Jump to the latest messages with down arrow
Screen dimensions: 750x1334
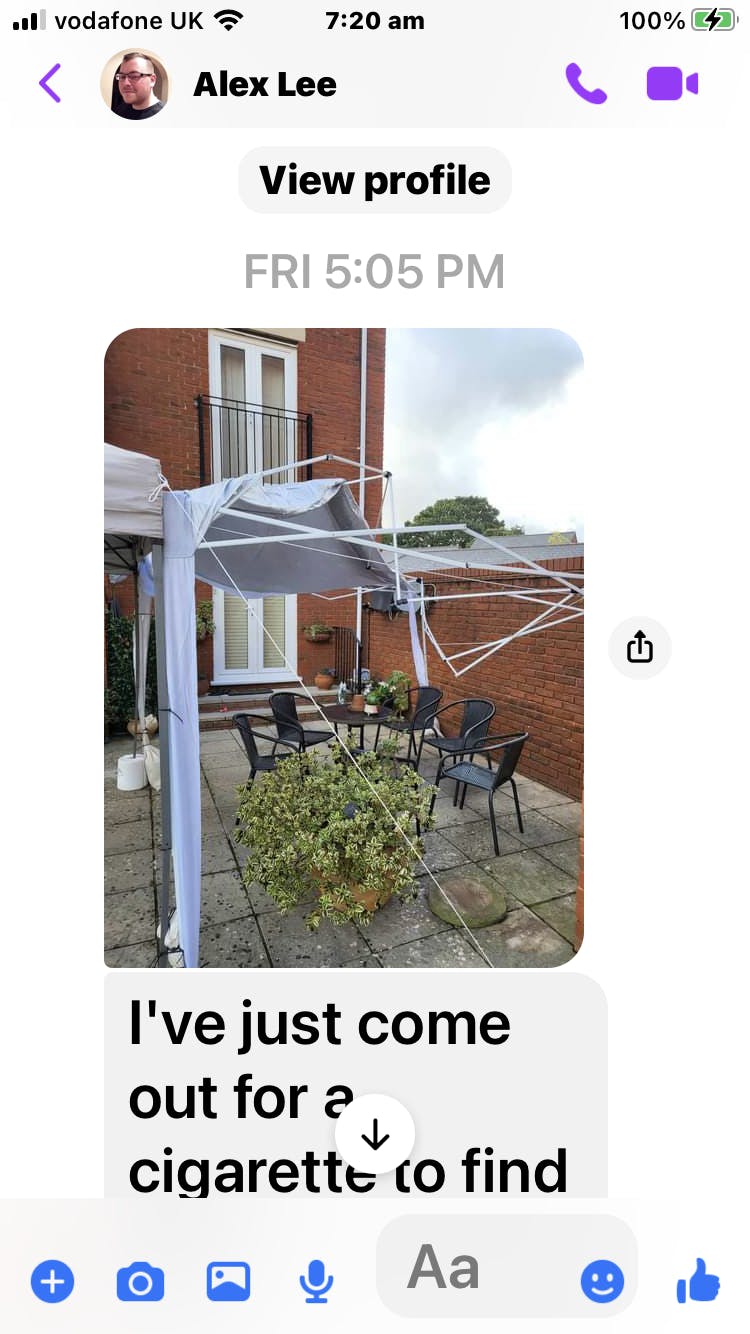tap(375, 1134)
